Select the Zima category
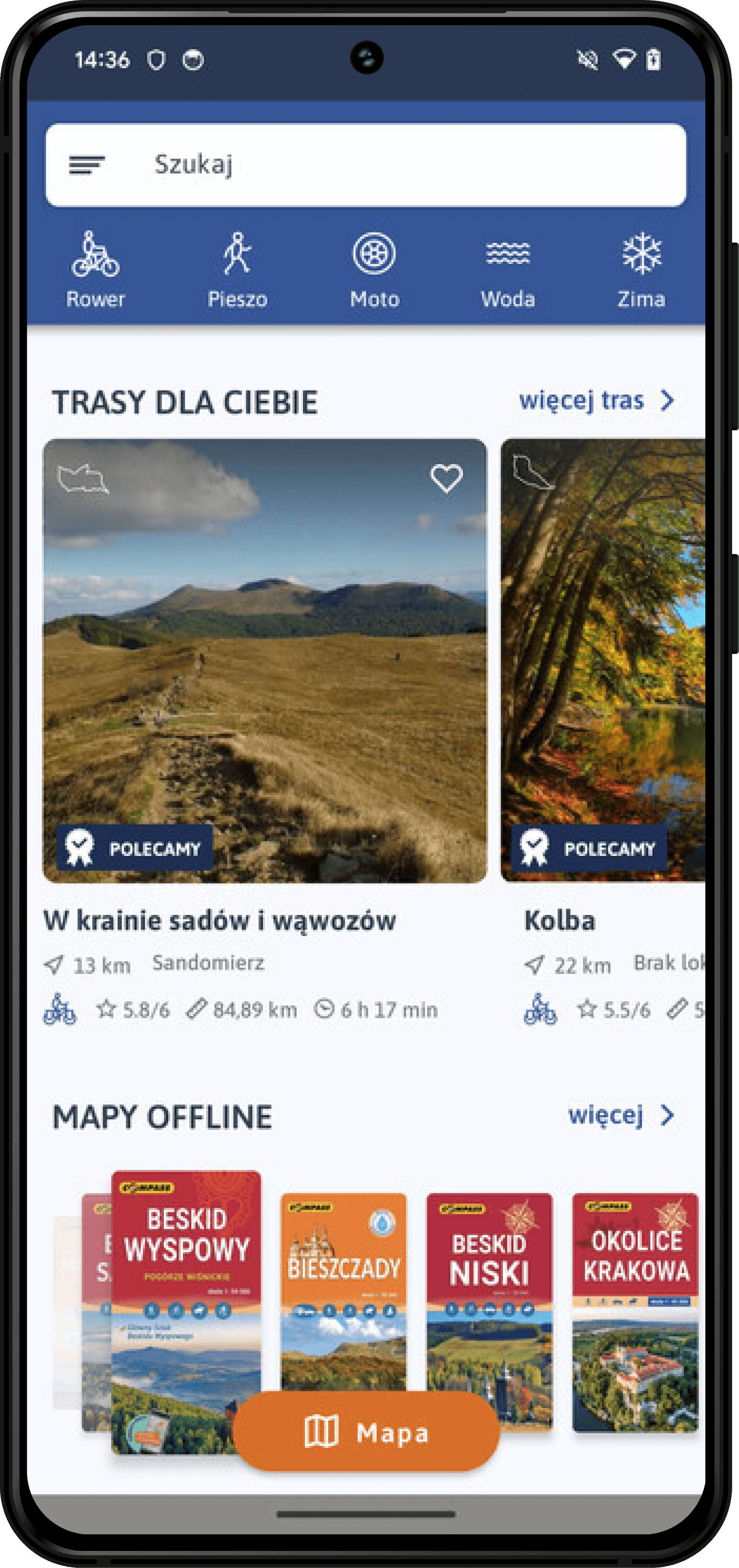This screenshot has height=1568, width=739. pyautogui.click(x=641, y=270)
